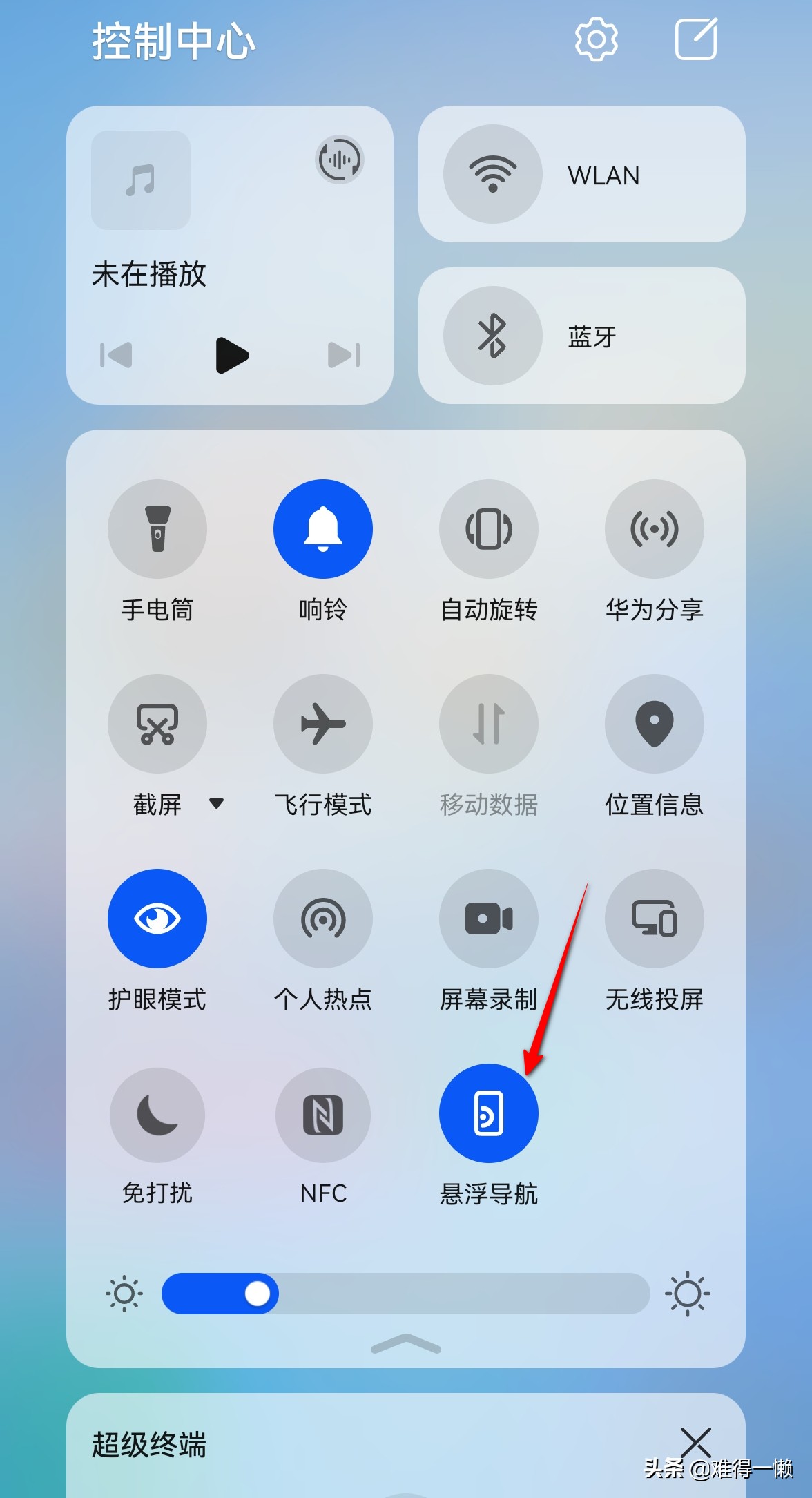Open settings via the gear icon
Viewport: 812px width, 1498px height.
[x=596, y=40]
